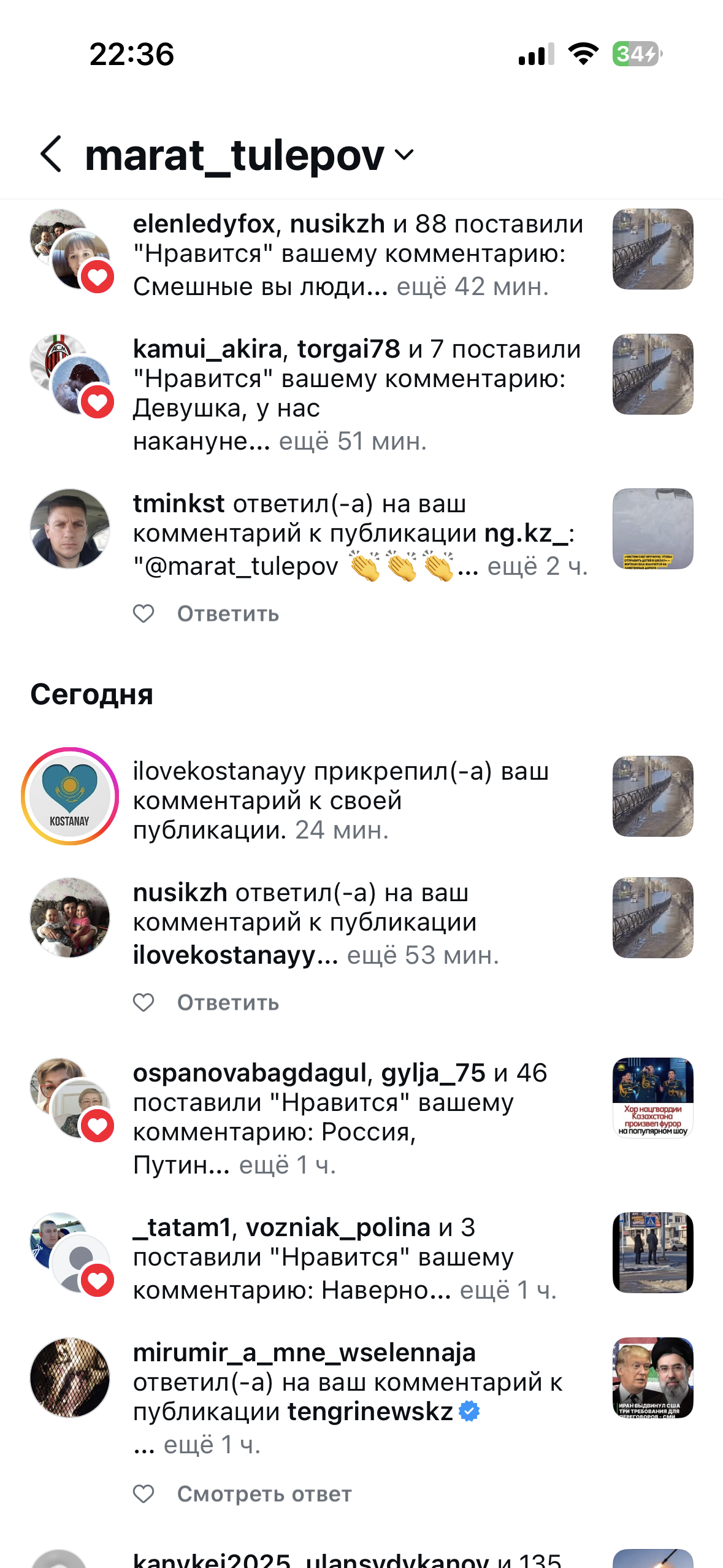Screen dimensions: 723x1568
Task: Go back using the top arrow
Action: click(52, 154)
